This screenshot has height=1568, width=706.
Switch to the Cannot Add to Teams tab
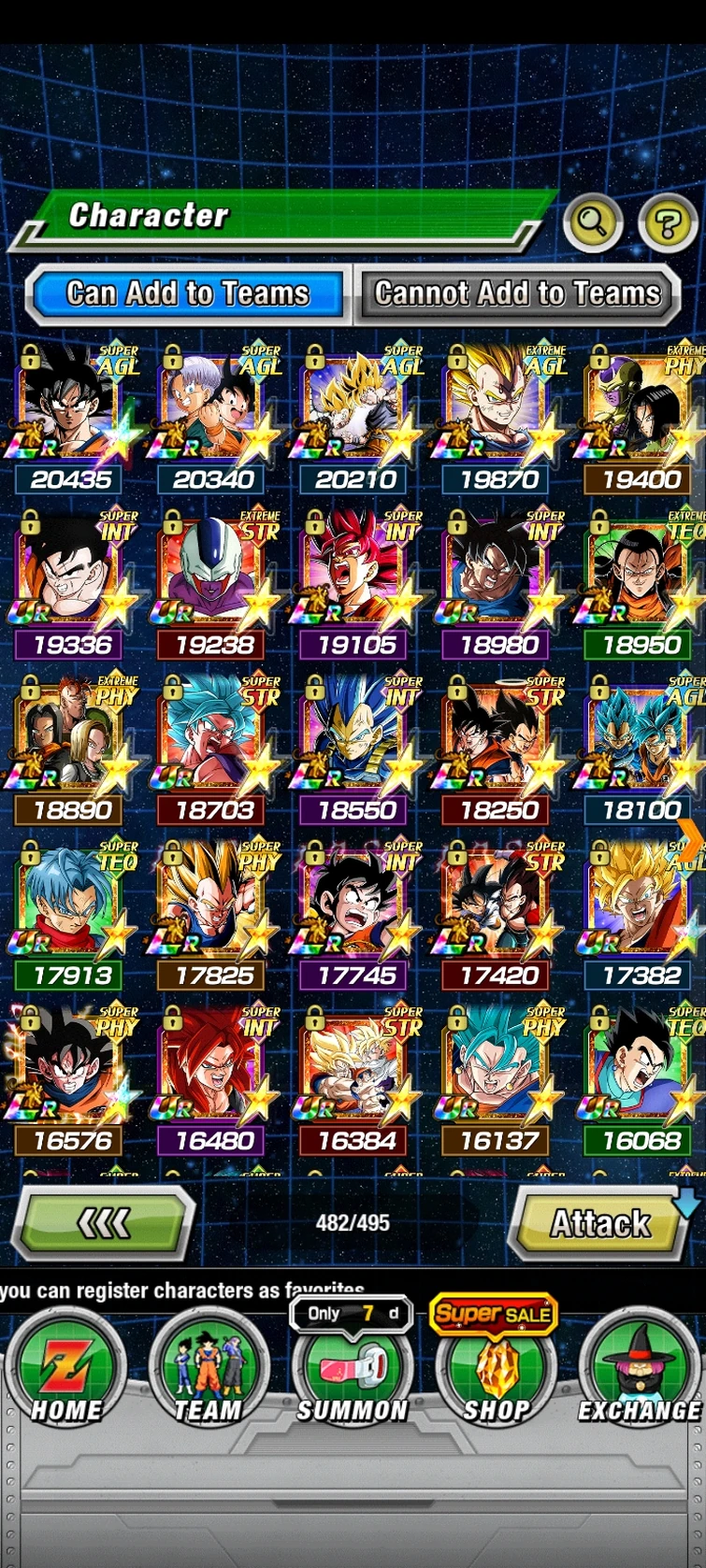(517, 292)
